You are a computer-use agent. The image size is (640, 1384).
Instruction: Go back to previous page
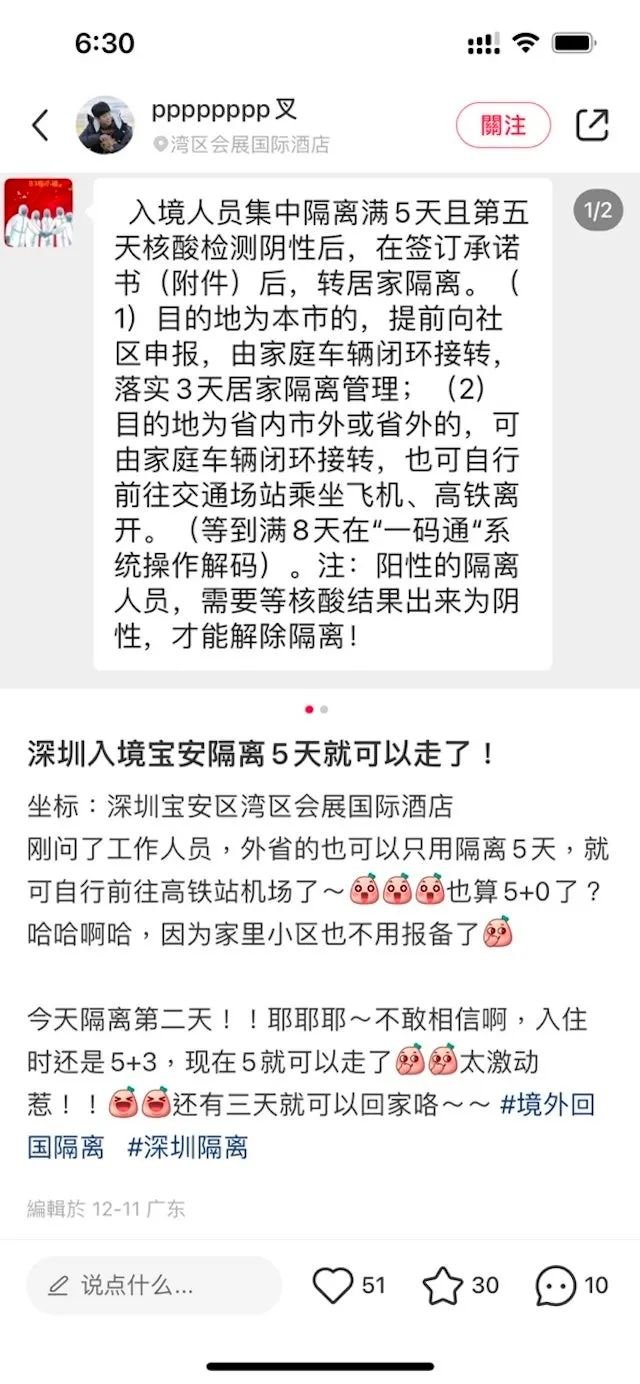(x=40, y=126)
